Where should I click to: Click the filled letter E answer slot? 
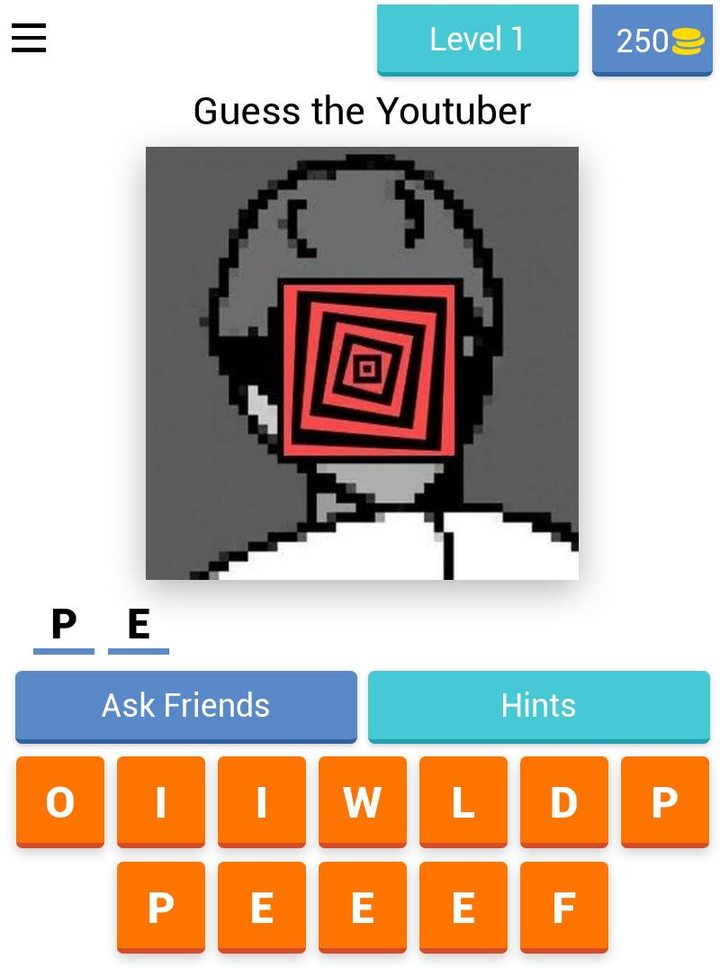(138, 625)
